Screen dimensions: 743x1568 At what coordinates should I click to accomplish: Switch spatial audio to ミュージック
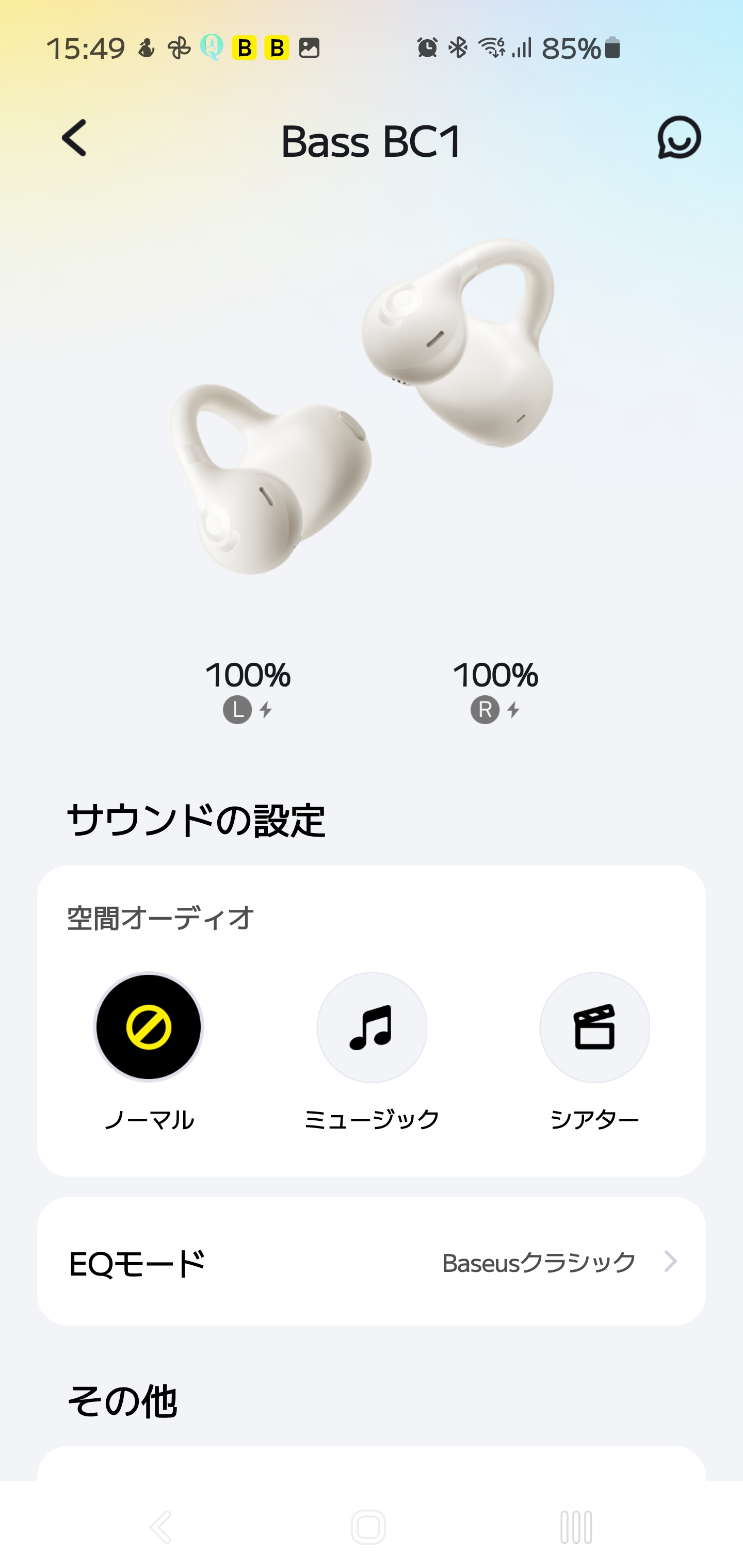[x=372, y=1027]
